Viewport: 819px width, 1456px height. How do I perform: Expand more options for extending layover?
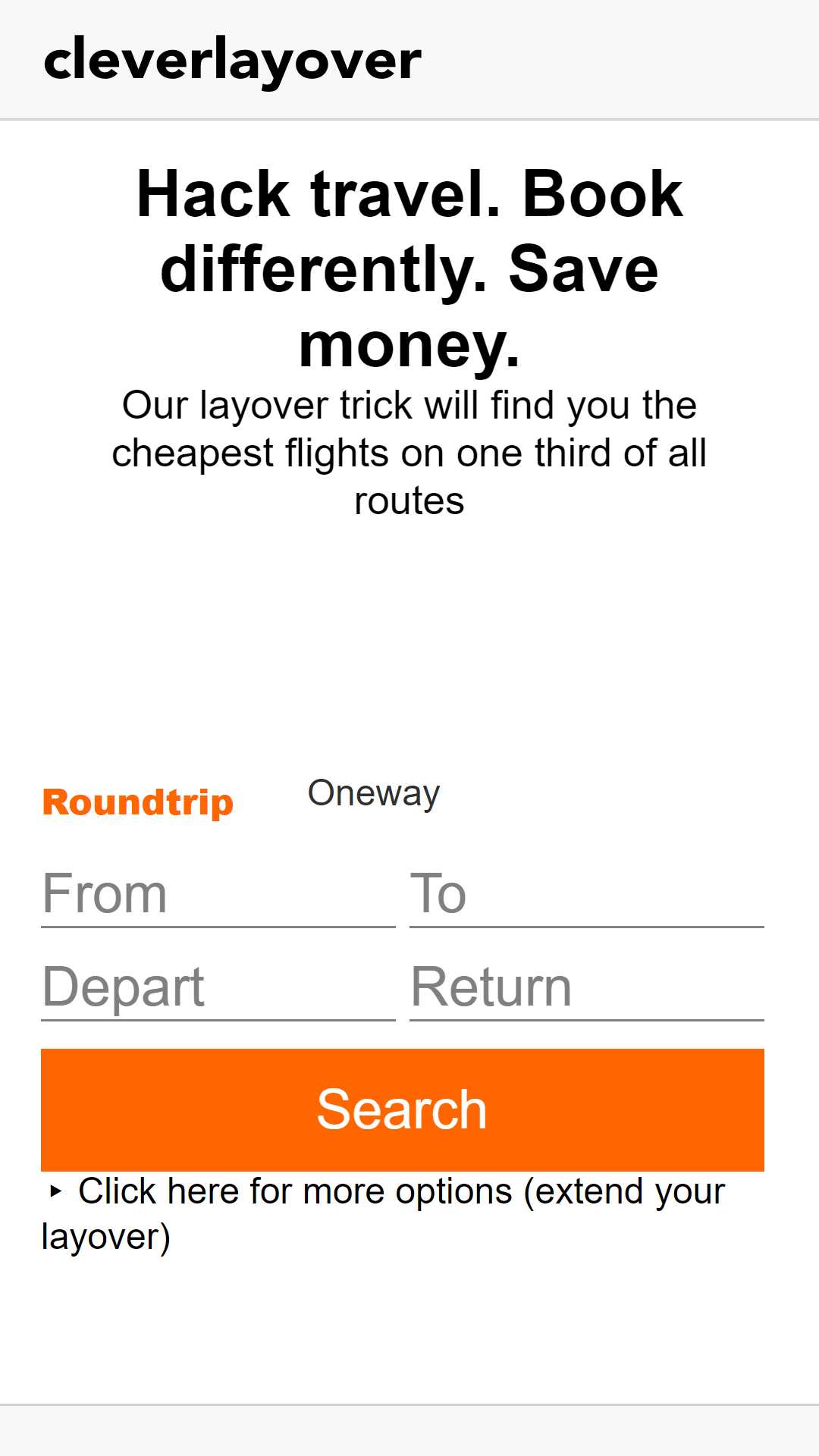coord(384,1213)
